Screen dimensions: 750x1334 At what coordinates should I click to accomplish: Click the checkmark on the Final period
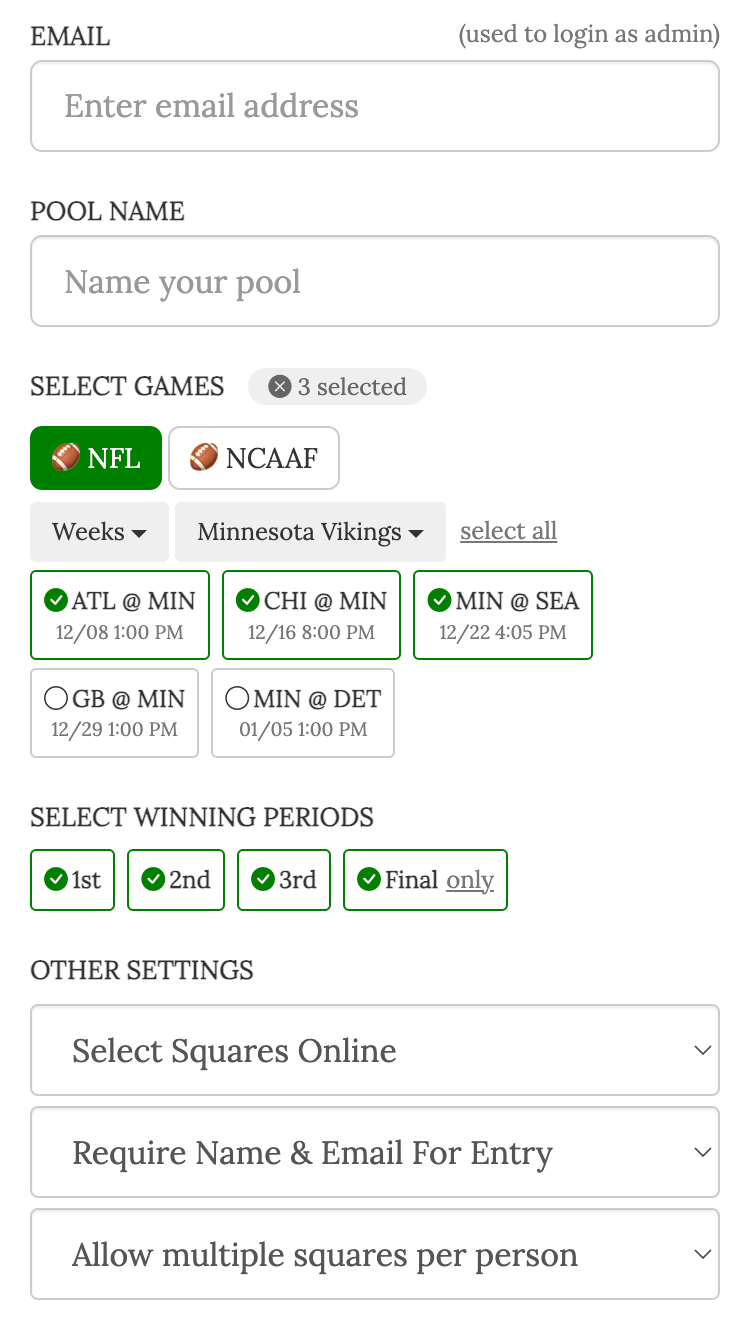[369, 879]
